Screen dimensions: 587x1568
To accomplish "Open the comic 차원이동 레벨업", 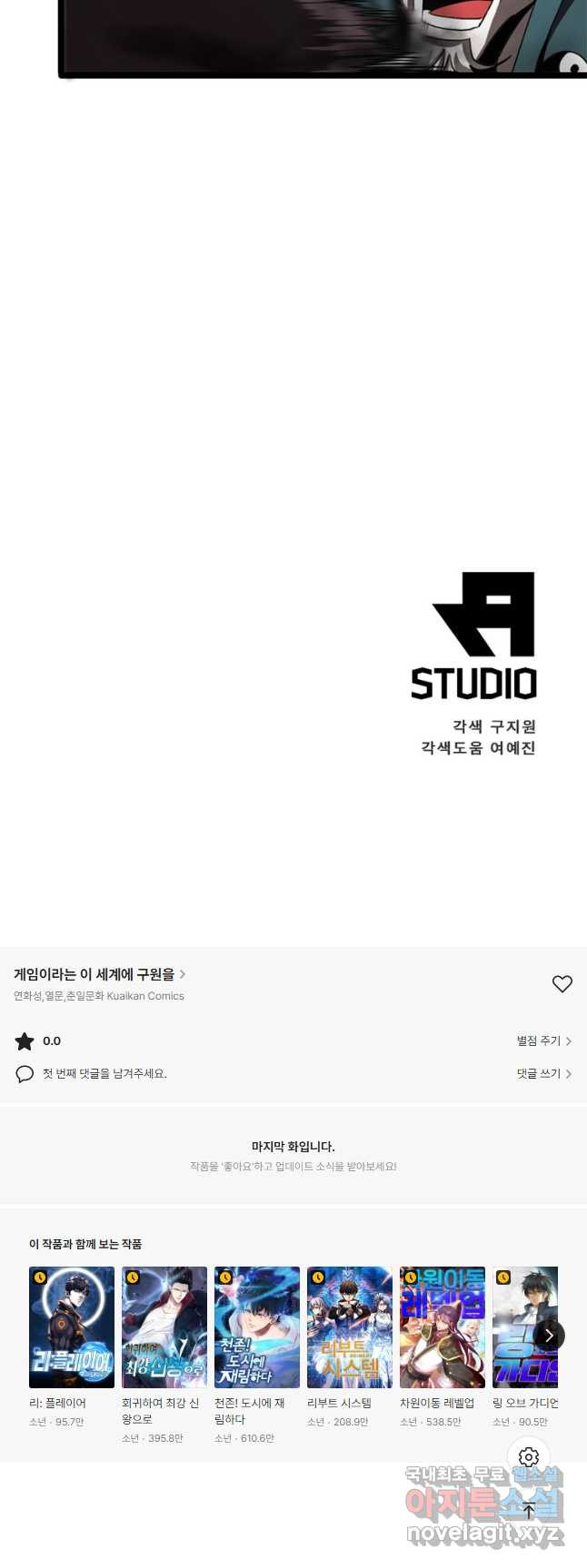I will 443,1326.
